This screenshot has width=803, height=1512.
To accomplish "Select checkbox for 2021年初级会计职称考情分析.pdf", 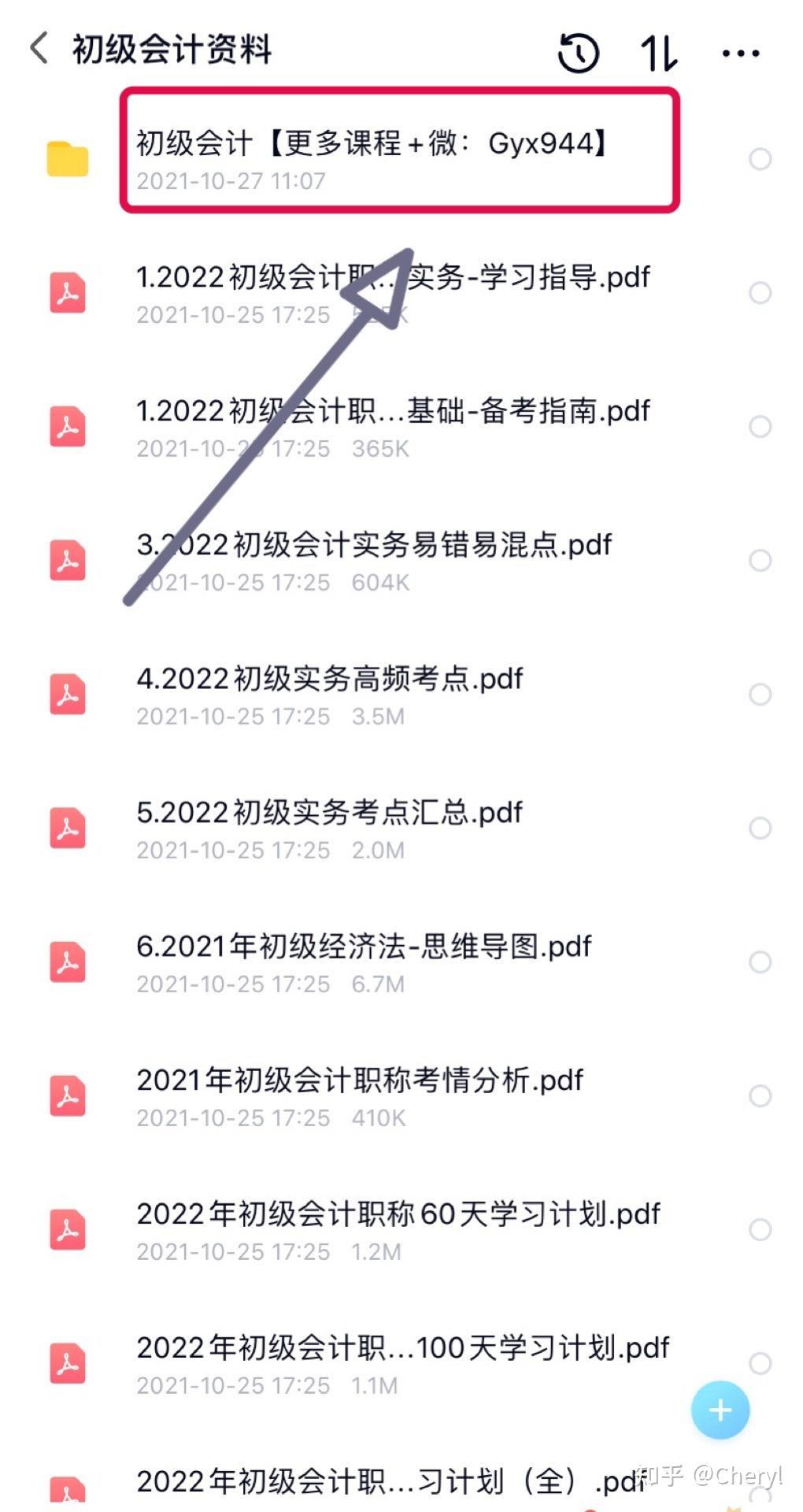I will pyautogui.click(x=760, y=1096).
